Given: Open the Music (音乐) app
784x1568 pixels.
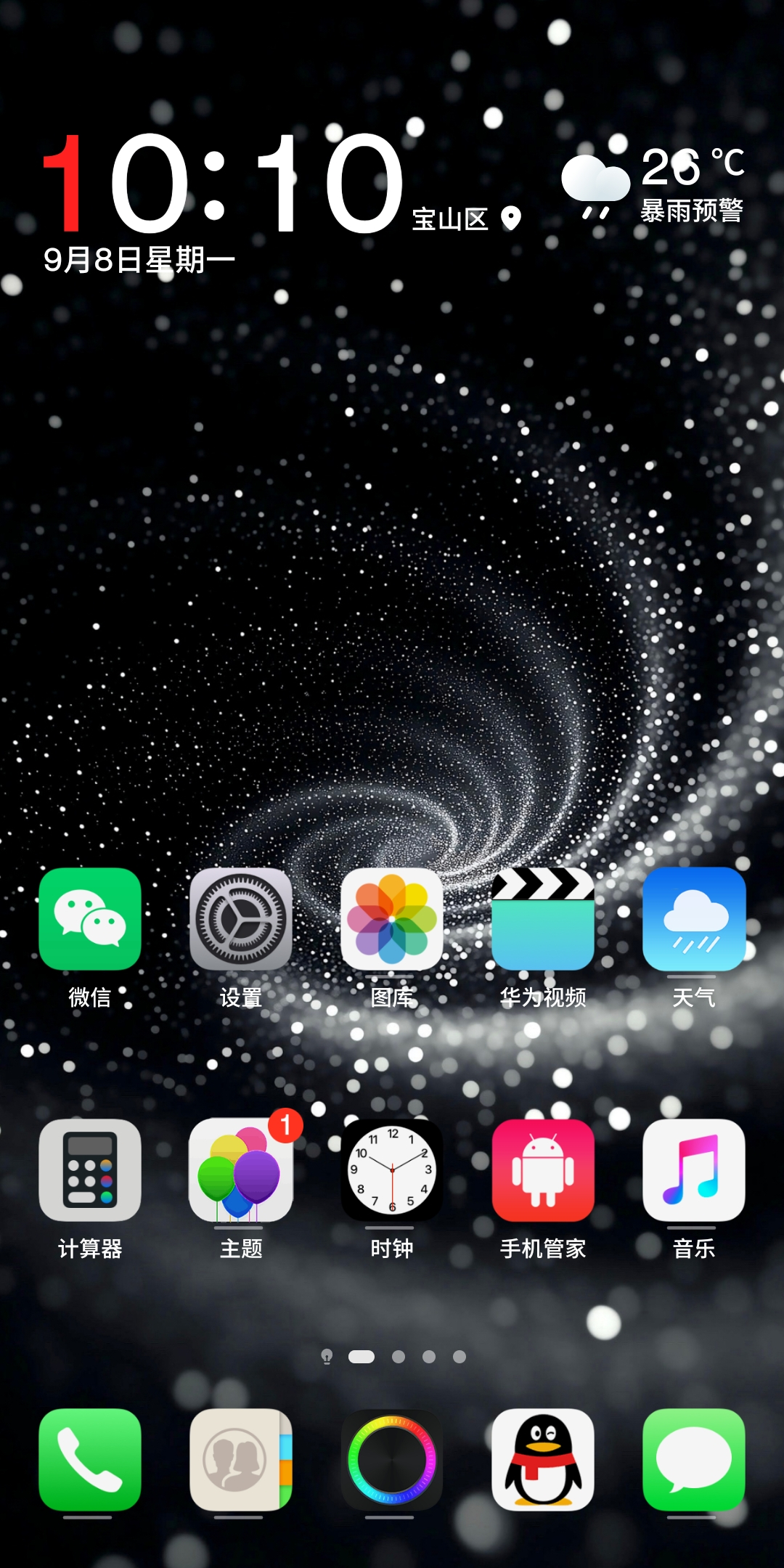Looking at the screenshot, I should click(x=694, y=1170).
